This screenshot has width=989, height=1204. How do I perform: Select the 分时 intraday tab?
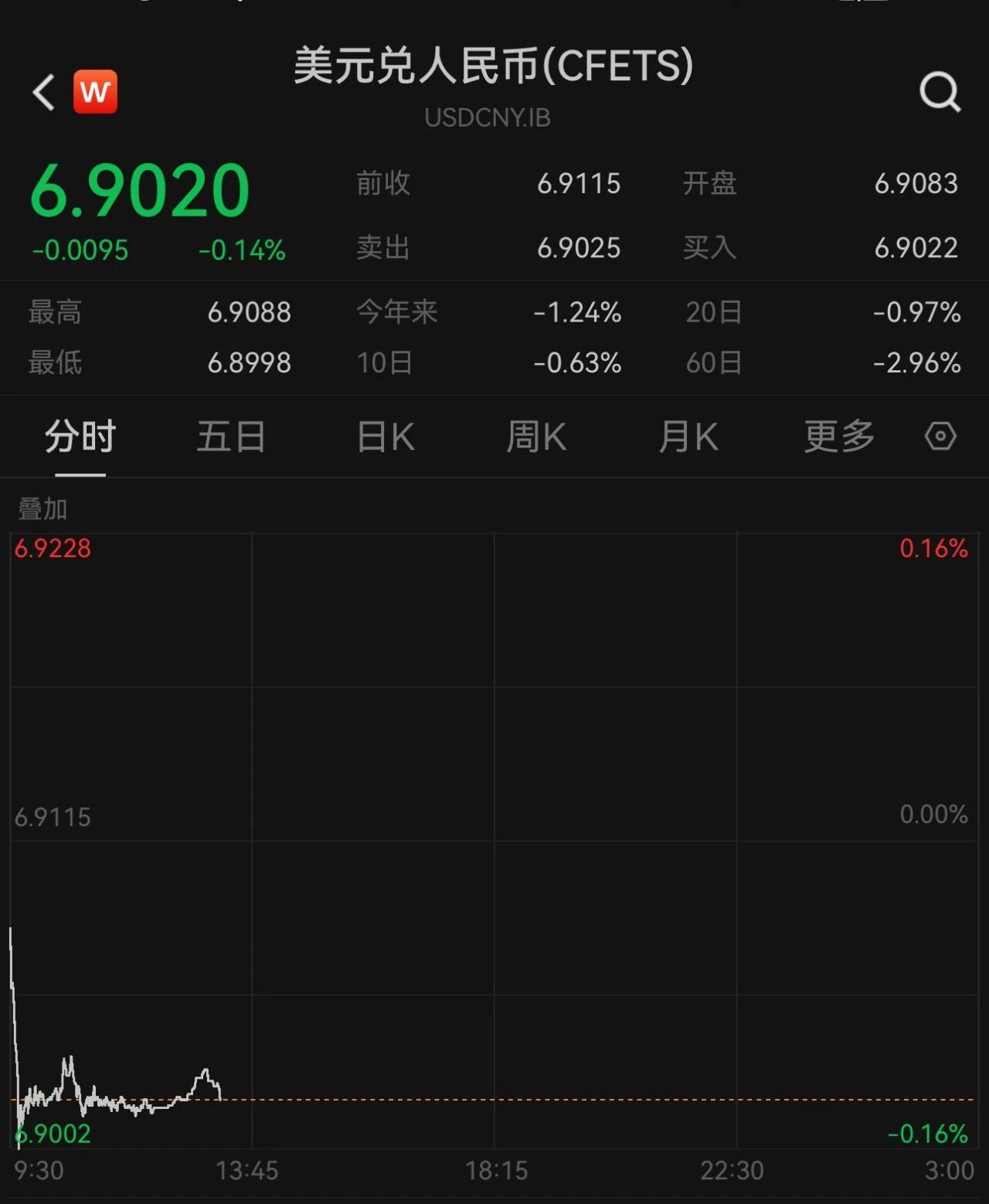pos(80,437)
